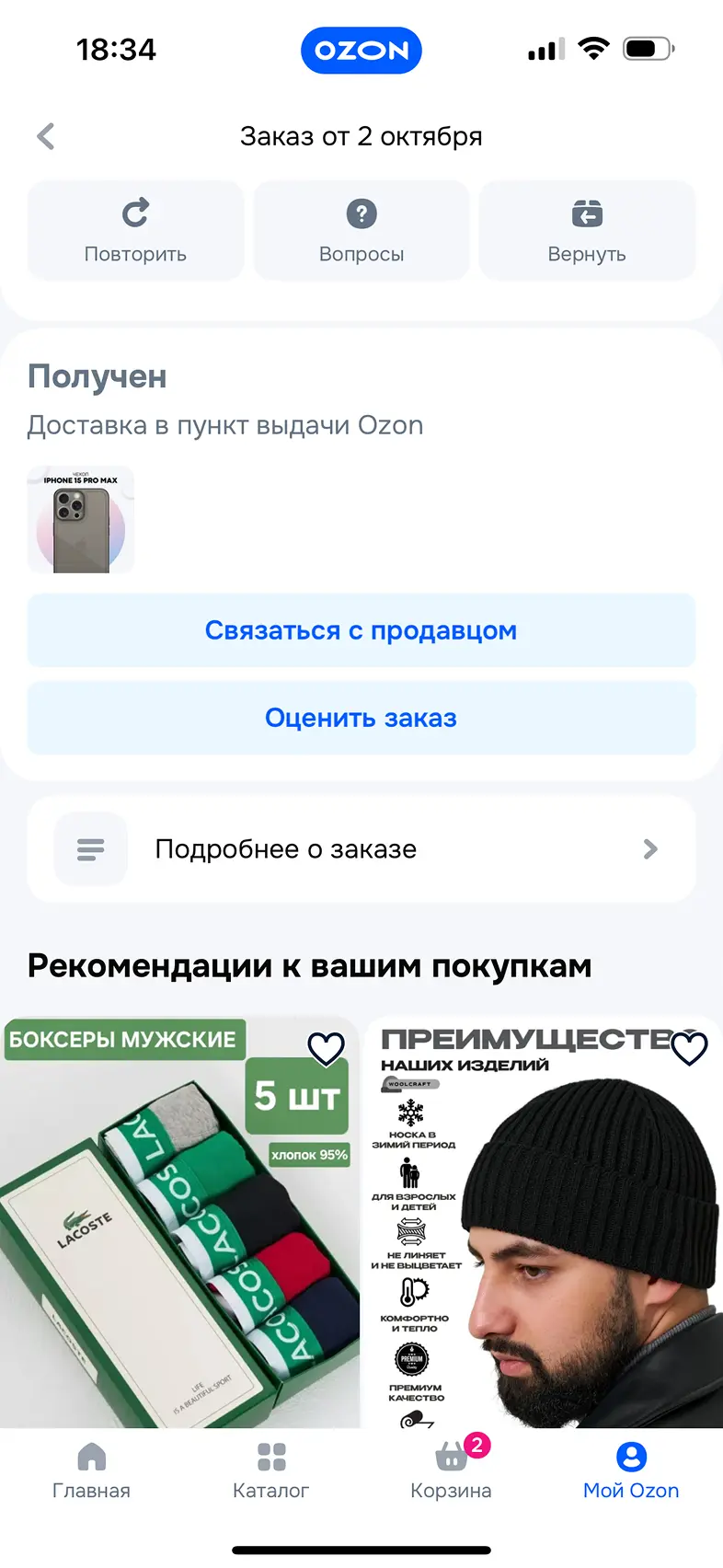Open Подробнее о заказе row
Image resolution: width=723 pixels, height=1568 pixels.
361,848
